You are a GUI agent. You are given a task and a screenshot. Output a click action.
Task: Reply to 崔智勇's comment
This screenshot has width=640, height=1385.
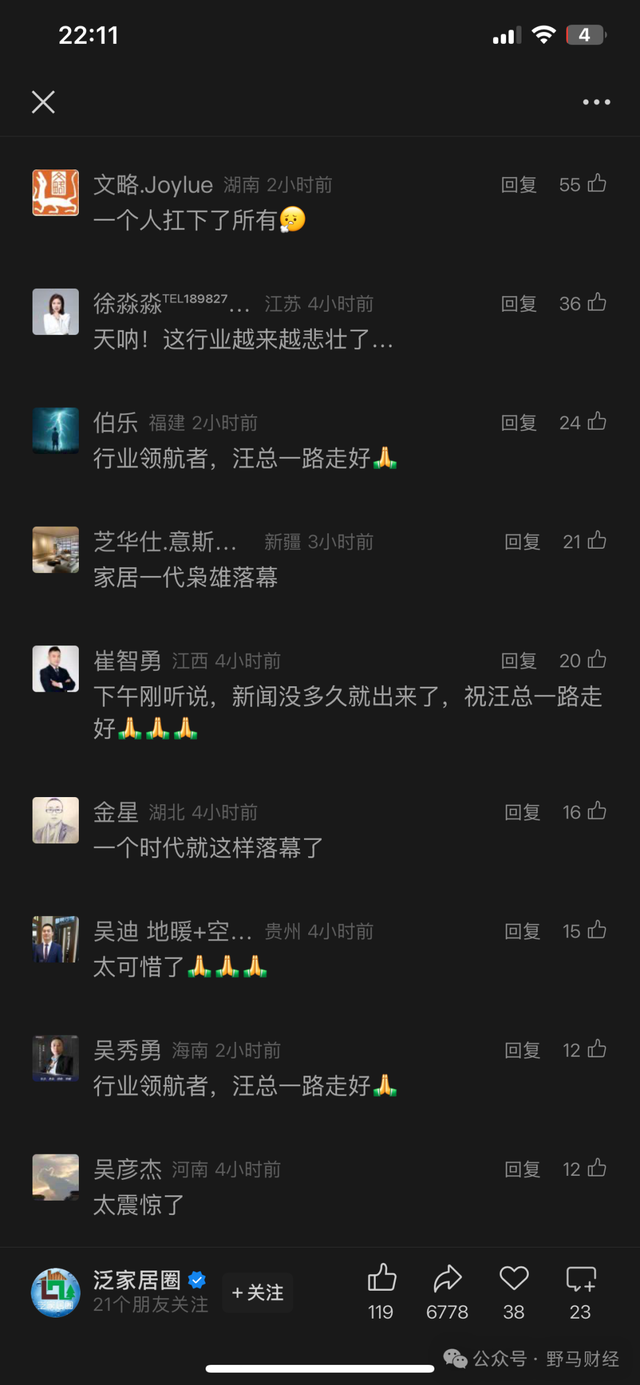pyautogui.click(x=519, y=661)
